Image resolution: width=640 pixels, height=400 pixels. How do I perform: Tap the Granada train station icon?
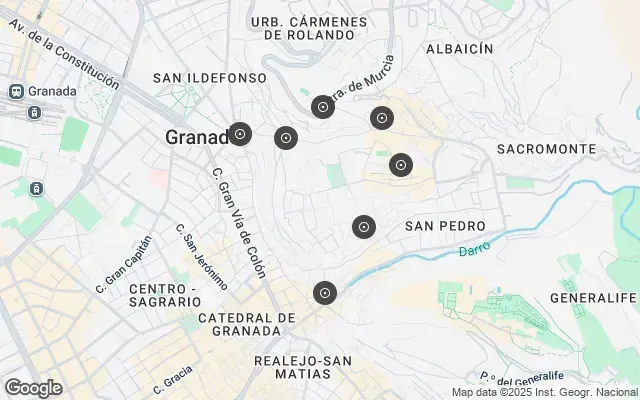(x=17, y=91)
